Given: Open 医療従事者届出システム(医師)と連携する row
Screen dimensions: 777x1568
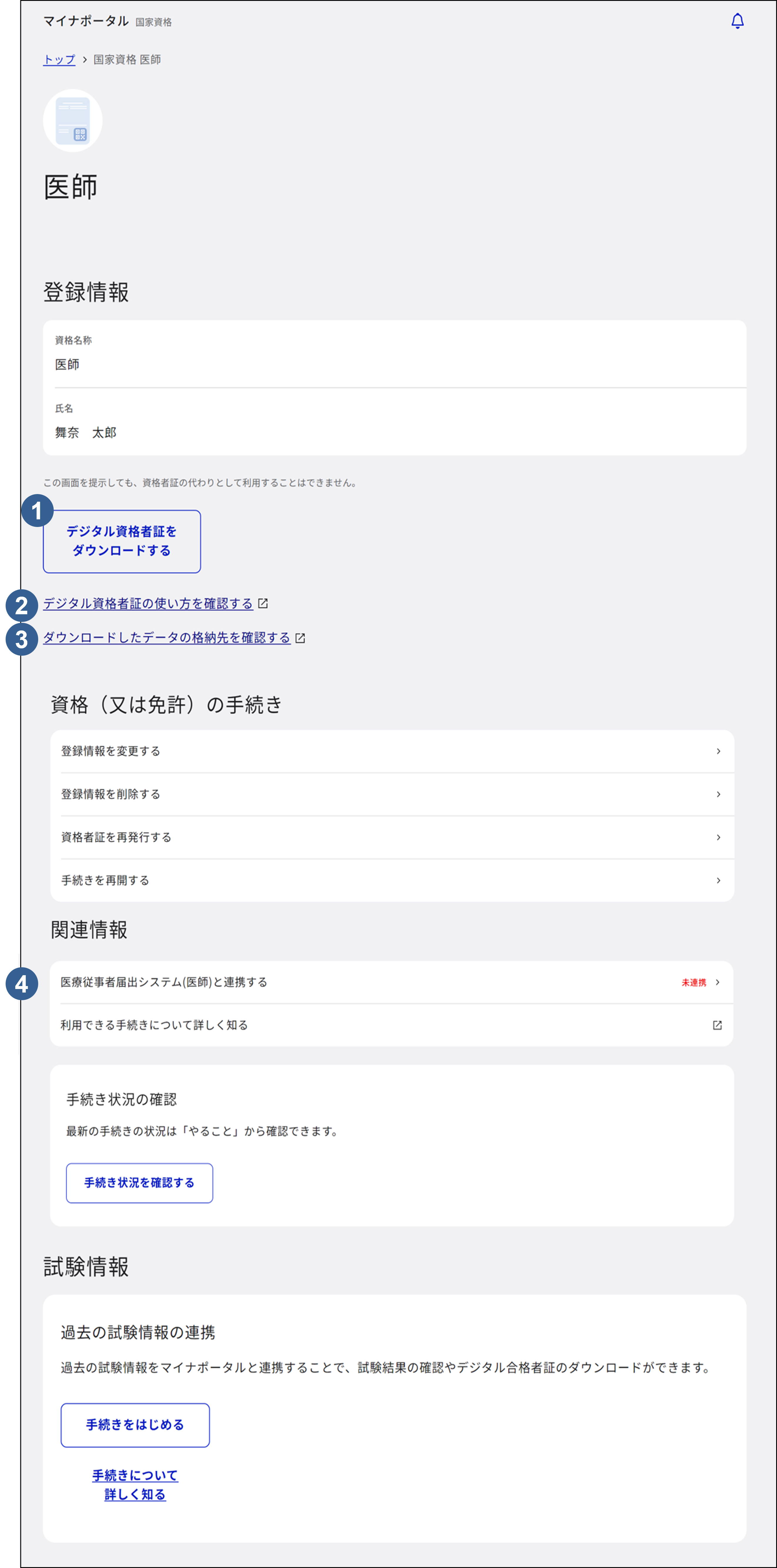Looking at the screenshot, I should (x=391, y=983).
